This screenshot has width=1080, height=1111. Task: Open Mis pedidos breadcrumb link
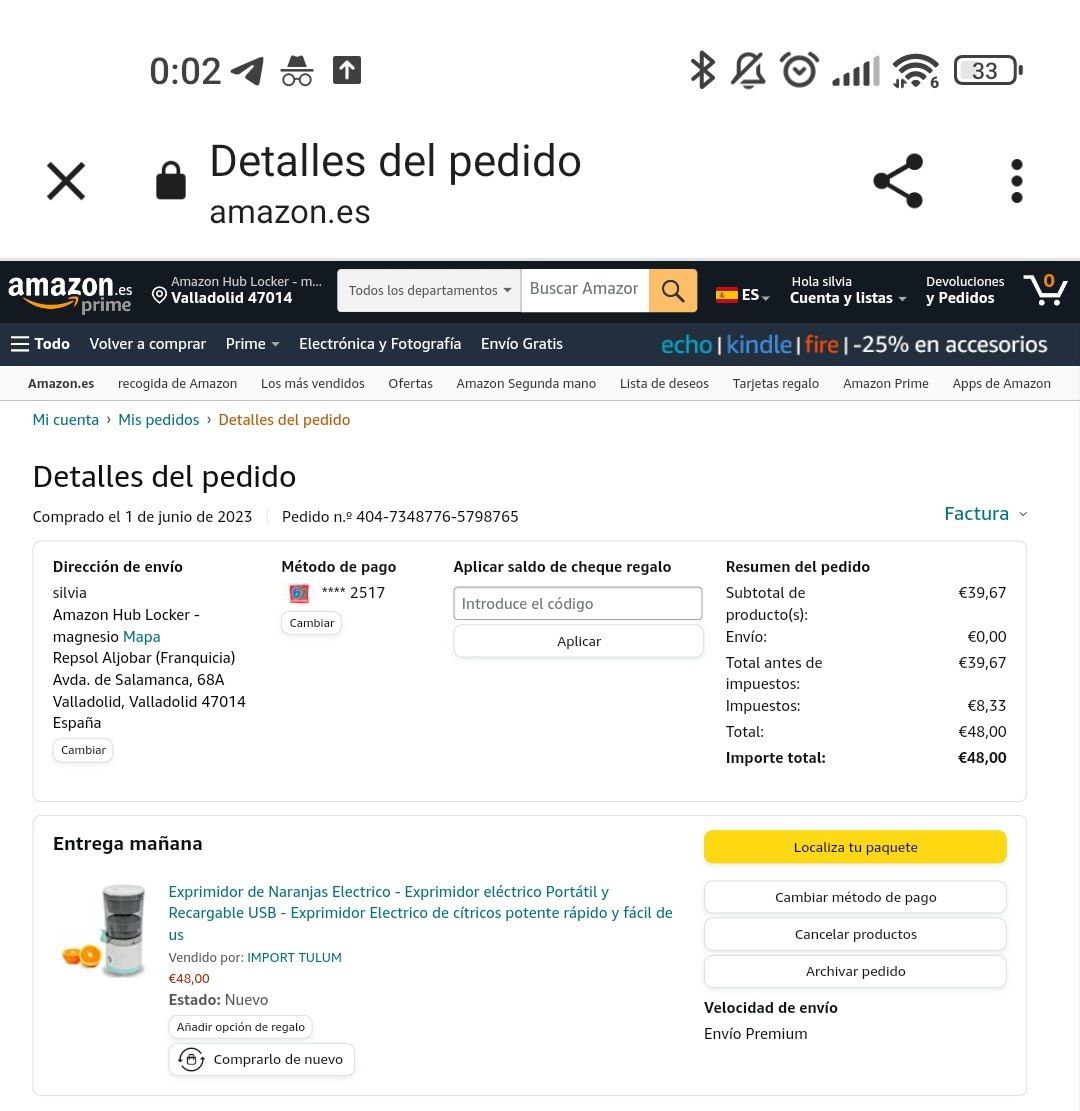159,420
